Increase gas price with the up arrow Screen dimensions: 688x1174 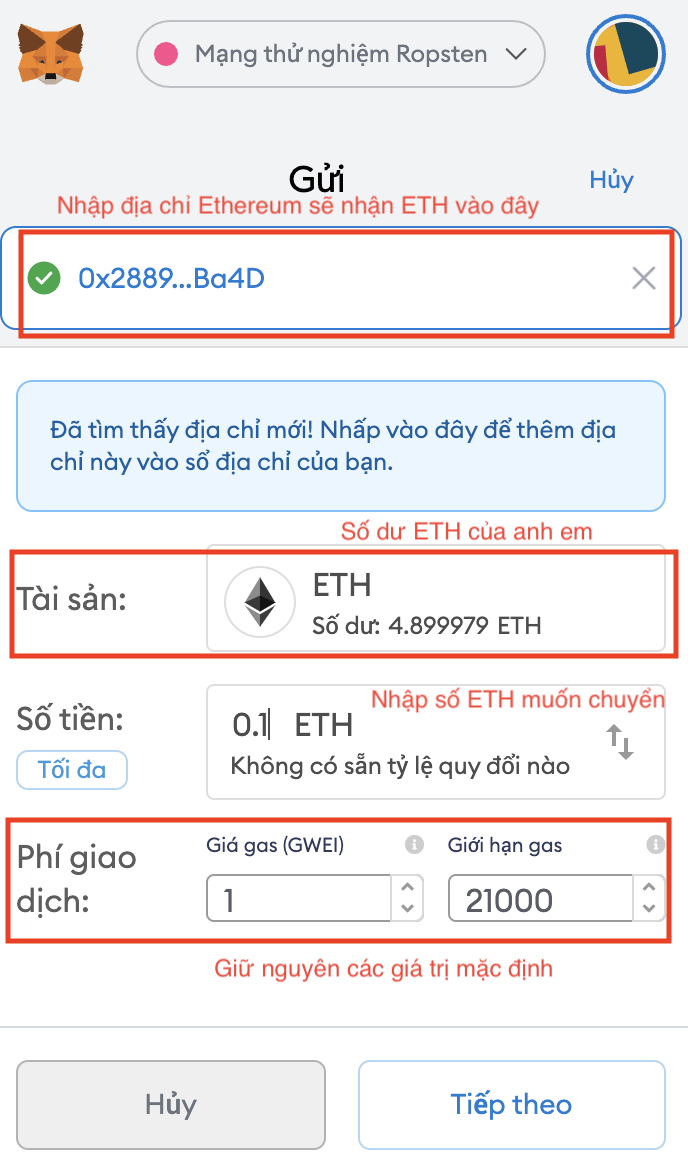click(407, 887)
